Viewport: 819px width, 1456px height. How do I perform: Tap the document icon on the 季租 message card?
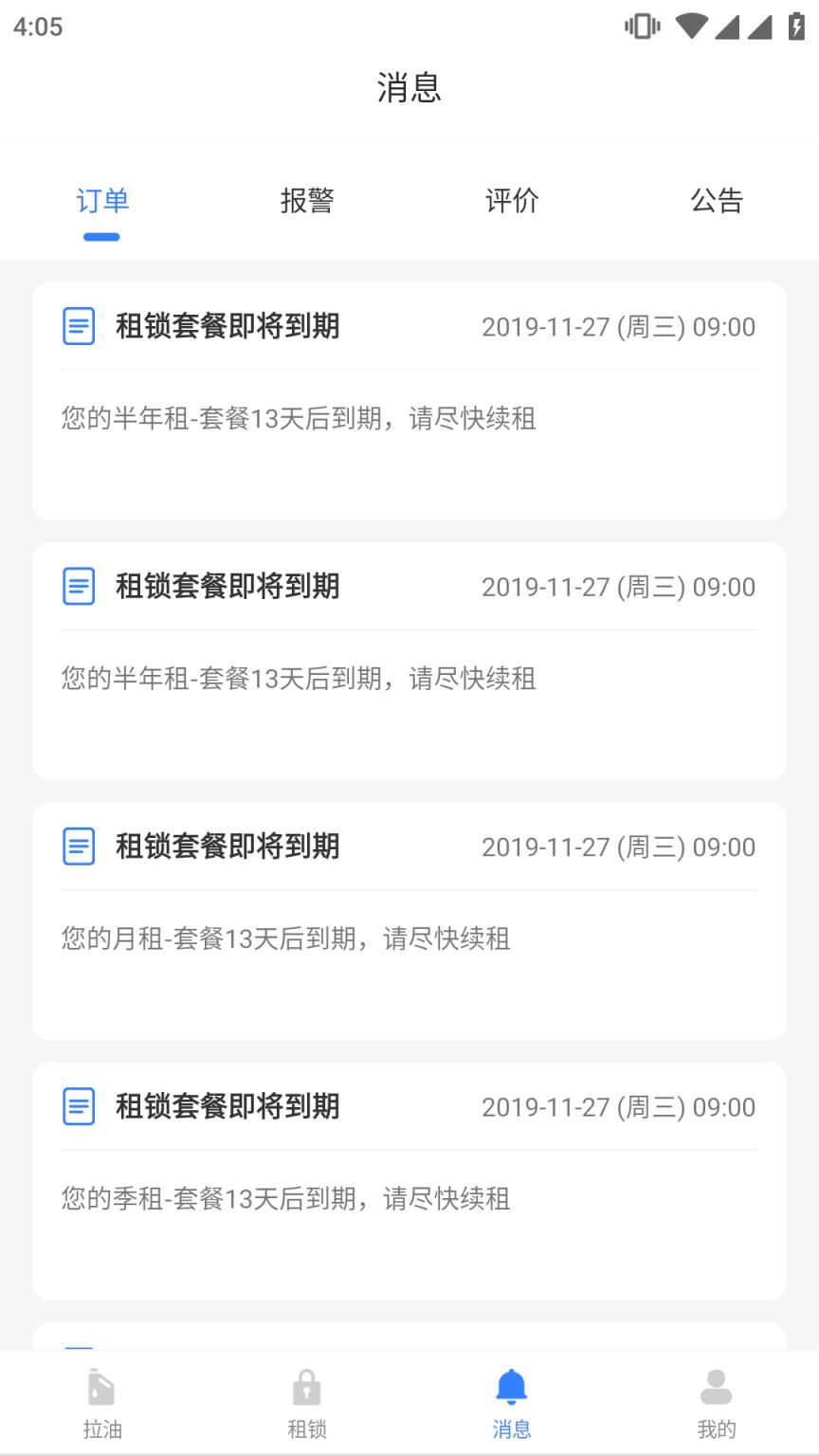[x=80, y=1106]
